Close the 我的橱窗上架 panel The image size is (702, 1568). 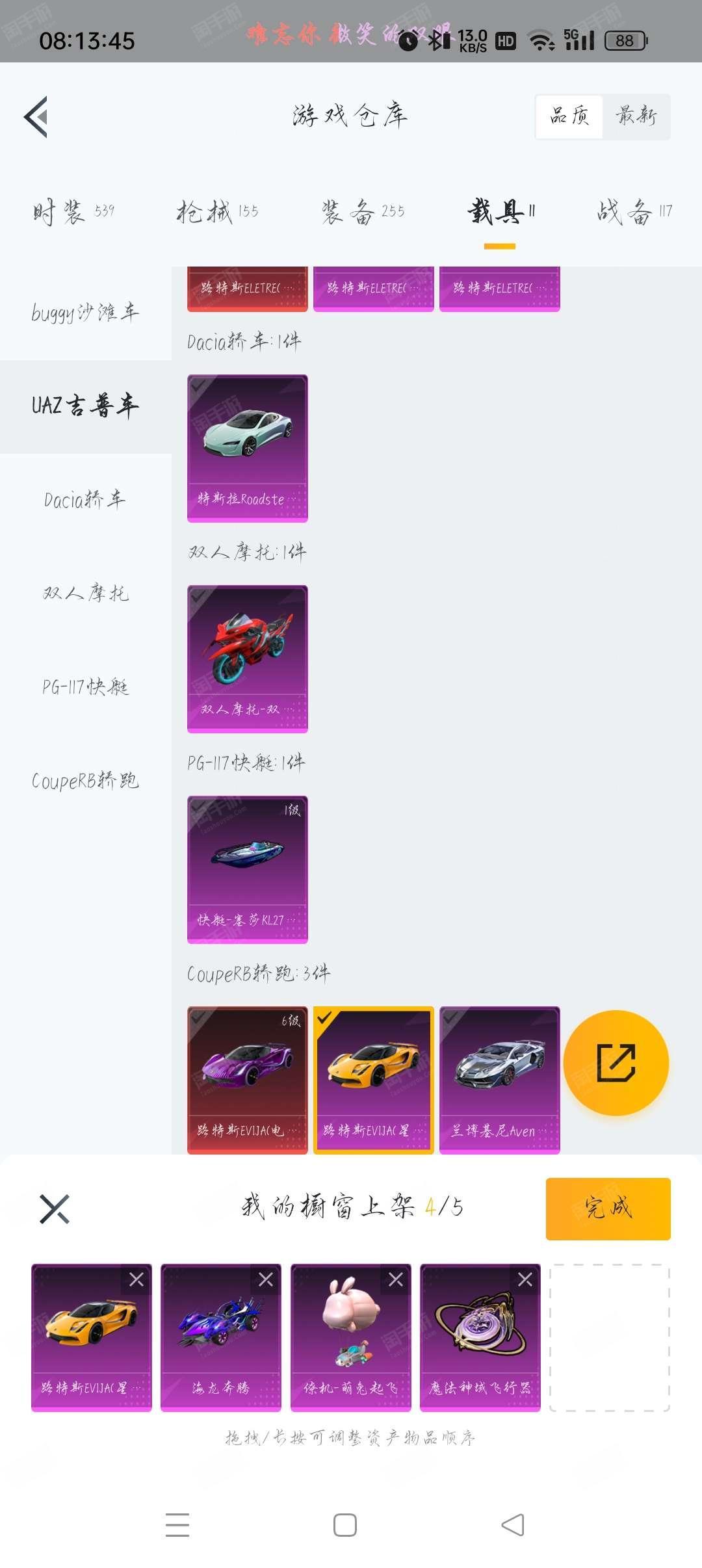55,1209
